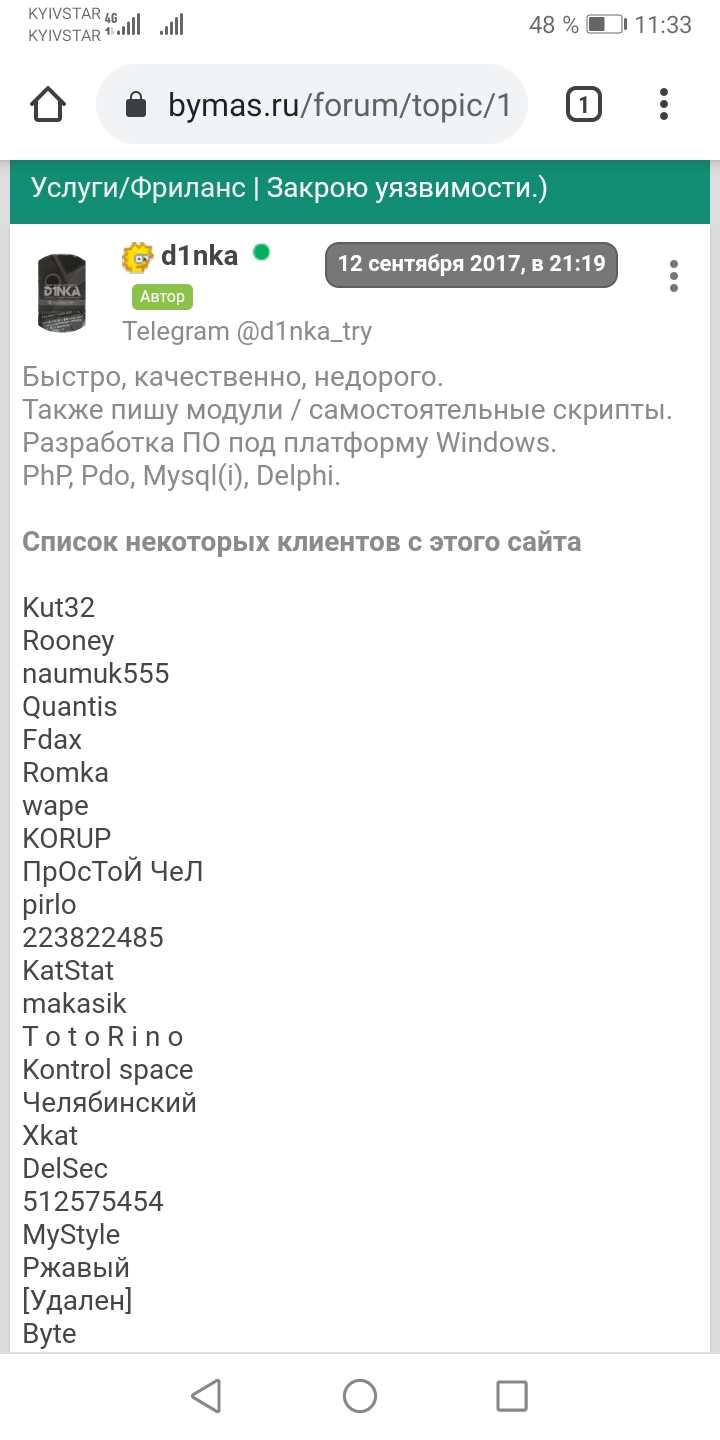The width and height of the screenshot is (720, 1440).
Task: Tap d1nka's avatar picture
Action: [x=62, y=291]
